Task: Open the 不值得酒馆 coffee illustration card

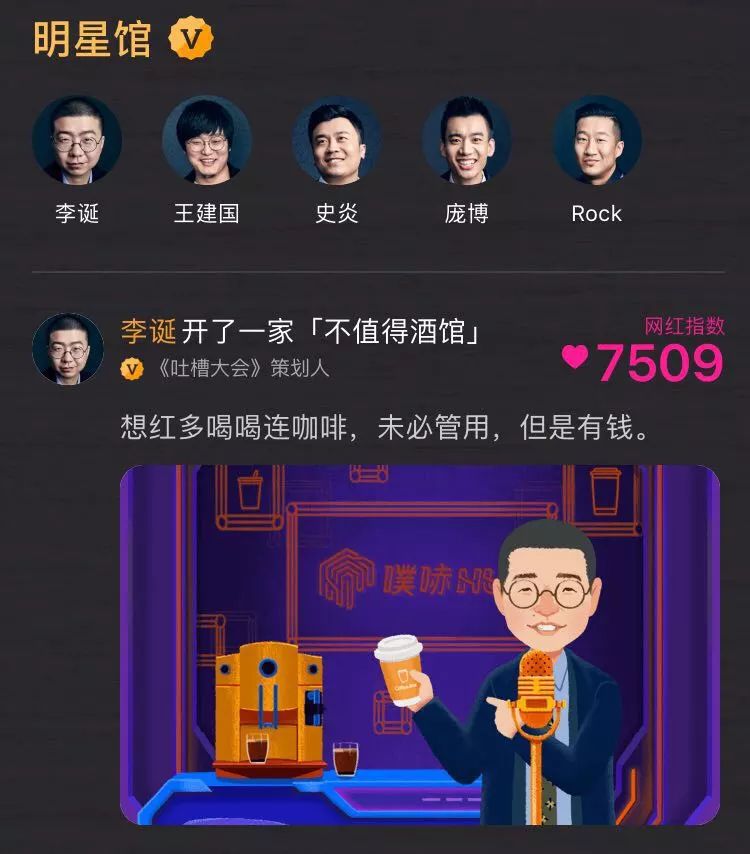Action: click(420, 645)
